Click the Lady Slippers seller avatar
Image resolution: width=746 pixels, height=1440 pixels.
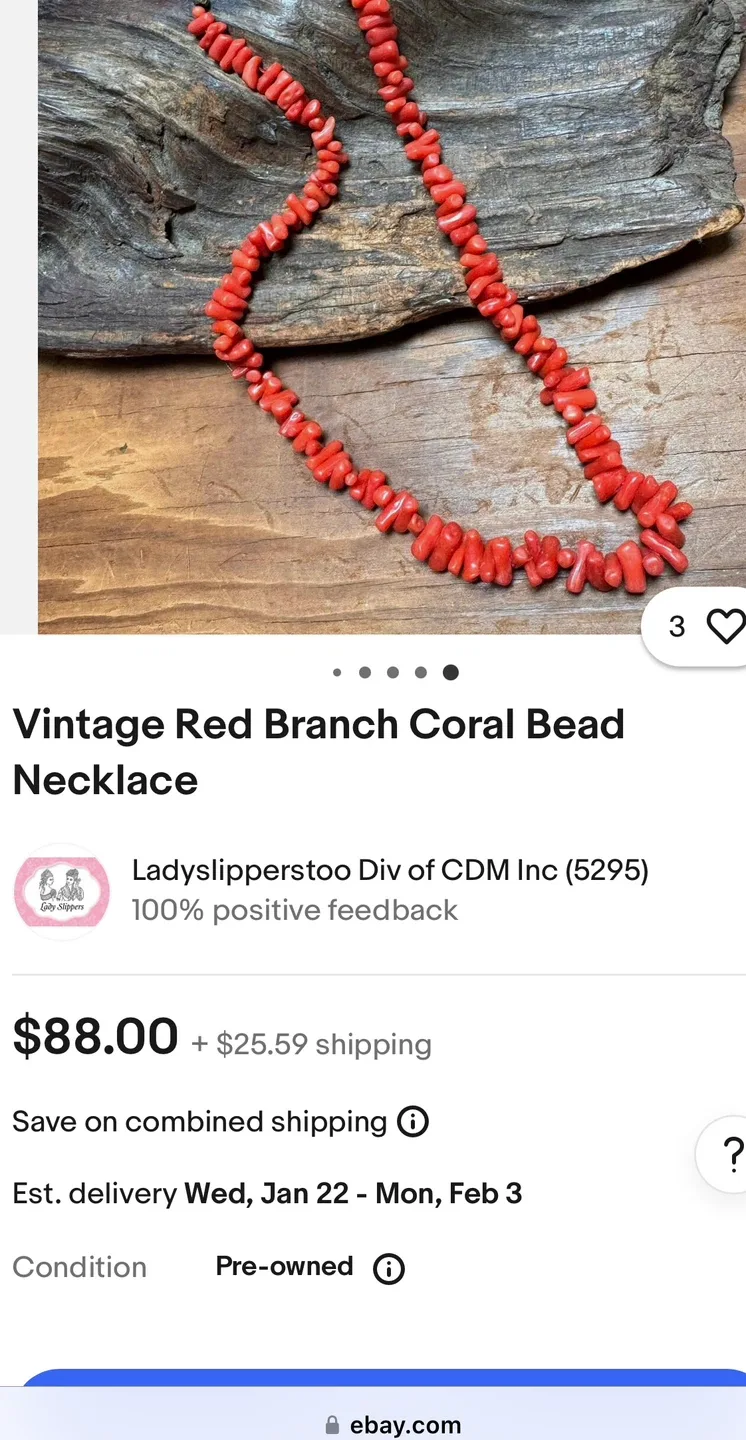pos(61,890)
